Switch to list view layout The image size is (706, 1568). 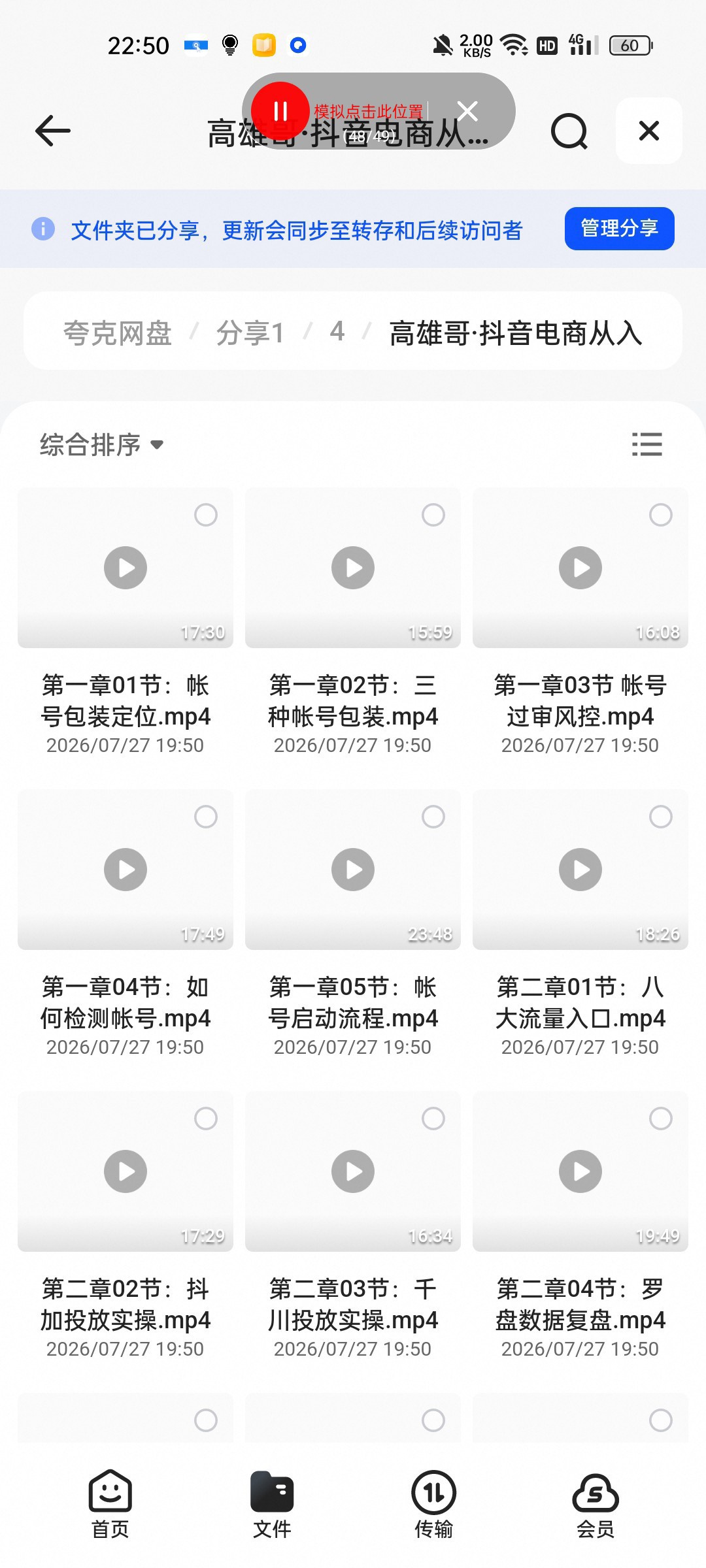click(647, 444)
